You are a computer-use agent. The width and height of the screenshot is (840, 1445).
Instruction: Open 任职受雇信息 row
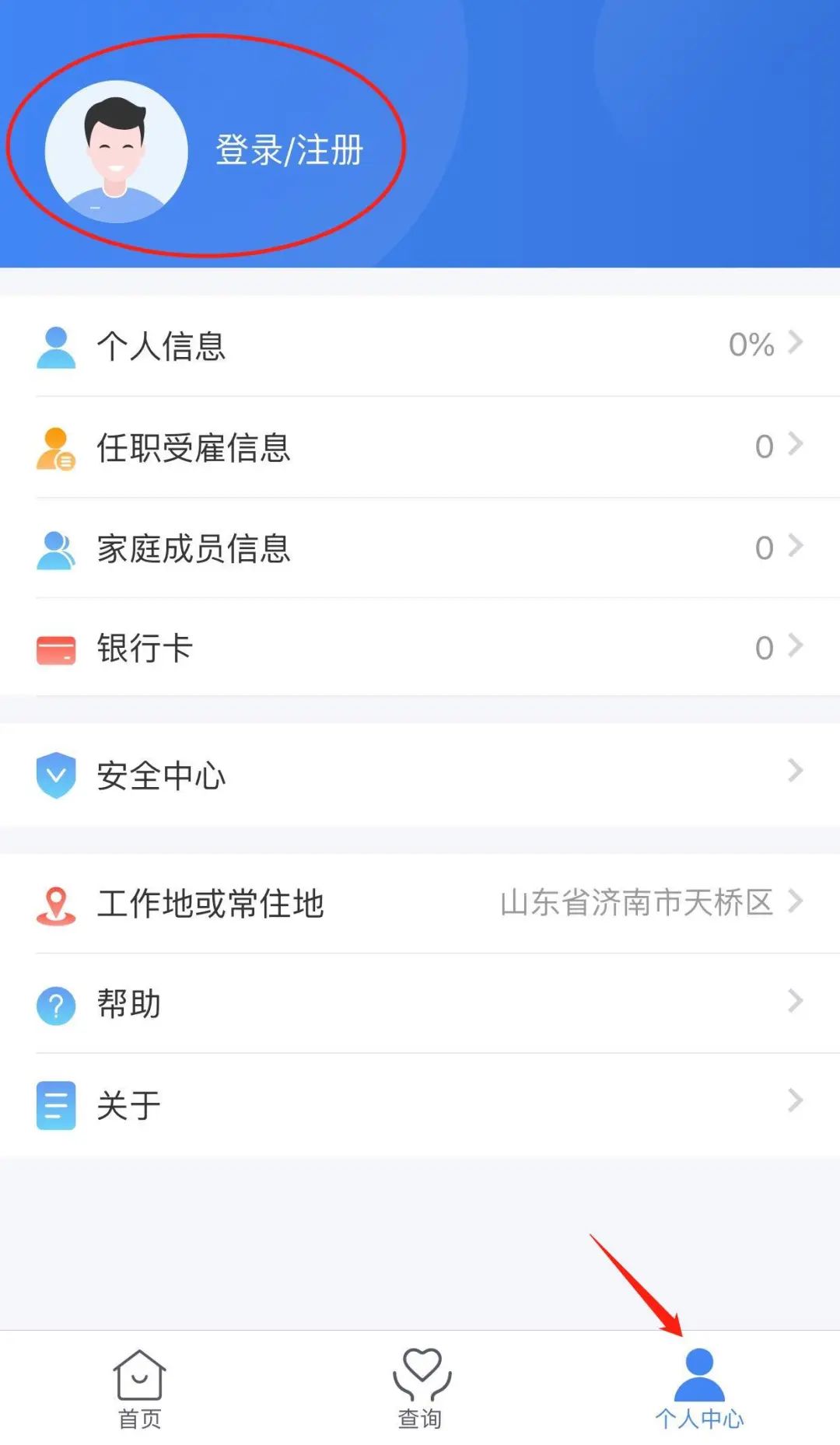pyautogui.click(x=420, y=447)
